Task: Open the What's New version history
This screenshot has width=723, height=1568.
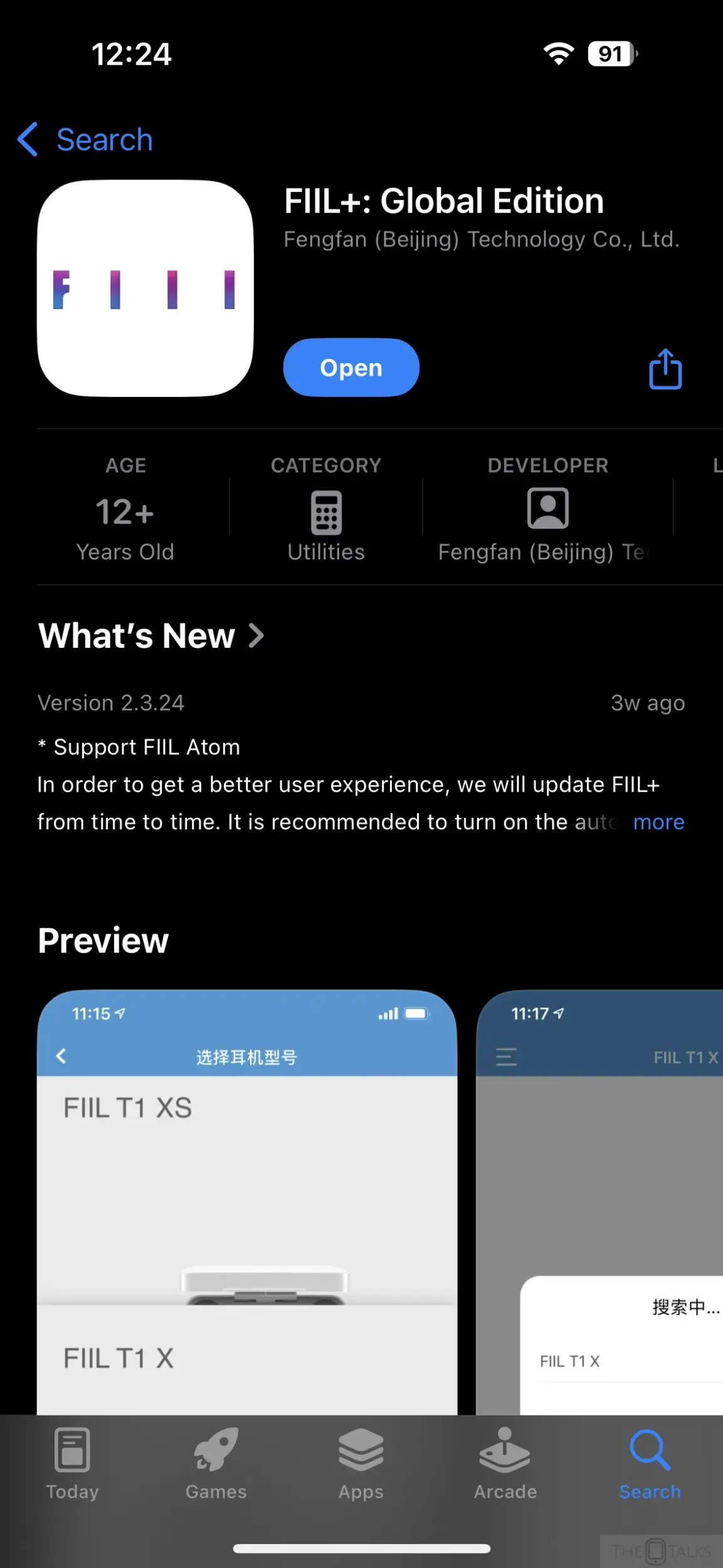Action: click(x=151, y=635)
